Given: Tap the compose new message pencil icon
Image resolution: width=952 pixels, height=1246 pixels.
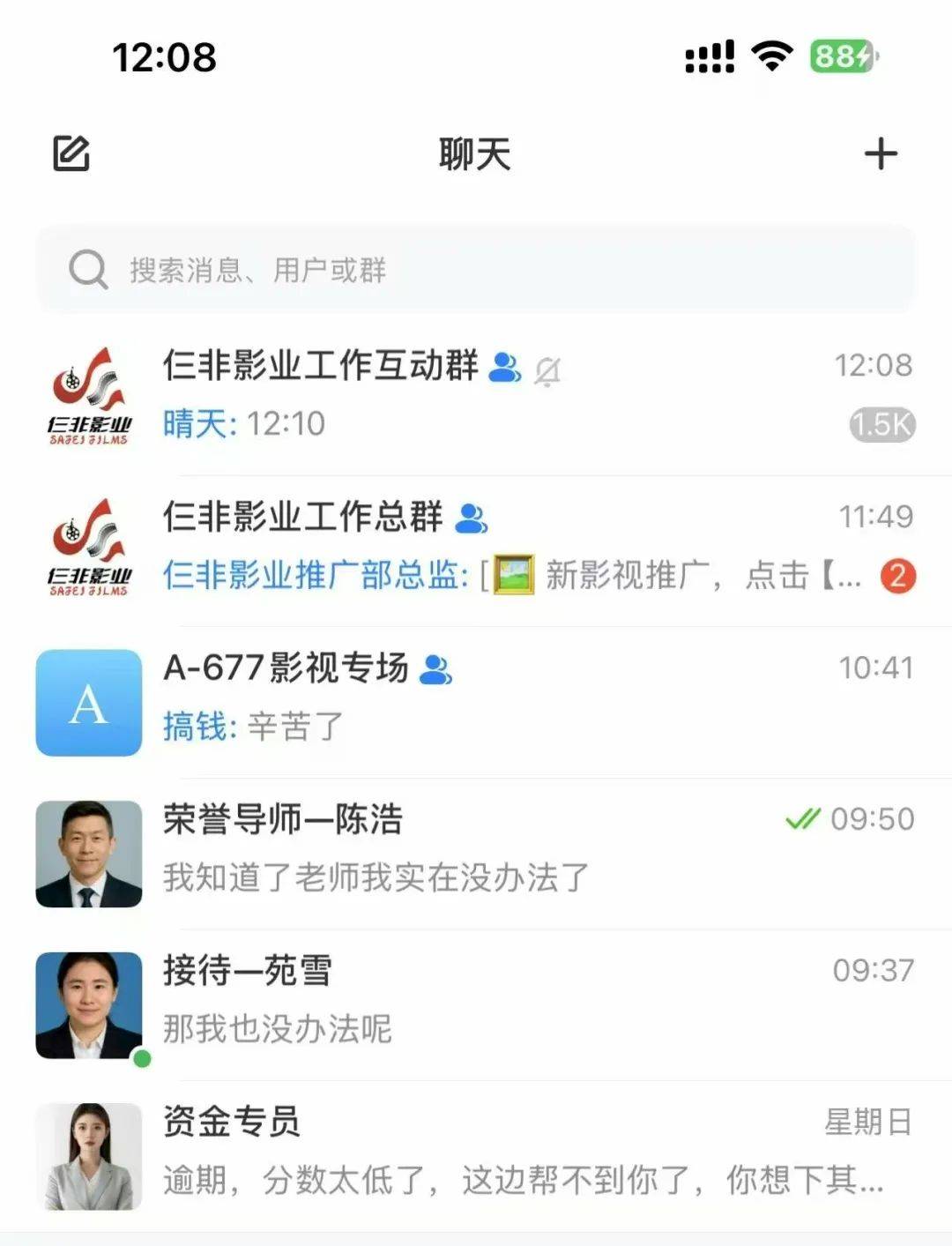Looking at the screenshot, I should click(x=73, y=152).
